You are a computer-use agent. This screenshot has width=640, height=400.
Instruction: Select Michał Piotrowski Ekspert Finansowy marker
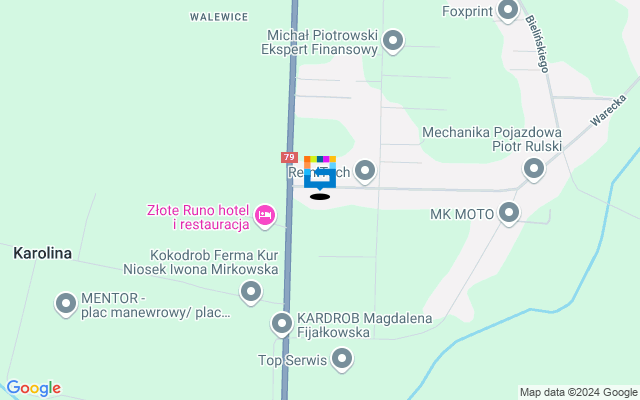394,41
